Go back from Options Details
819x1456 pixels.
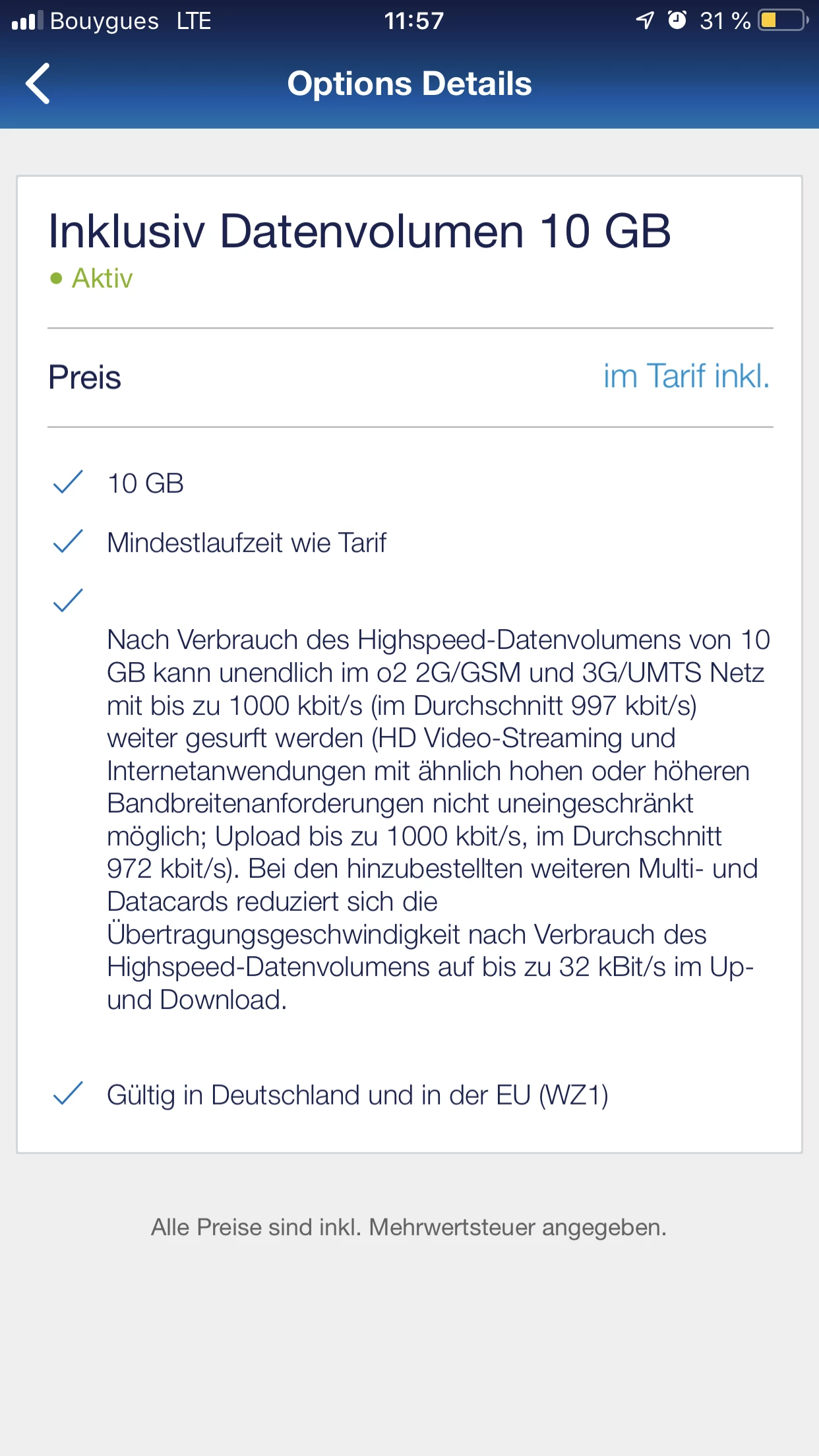(38, 84)
